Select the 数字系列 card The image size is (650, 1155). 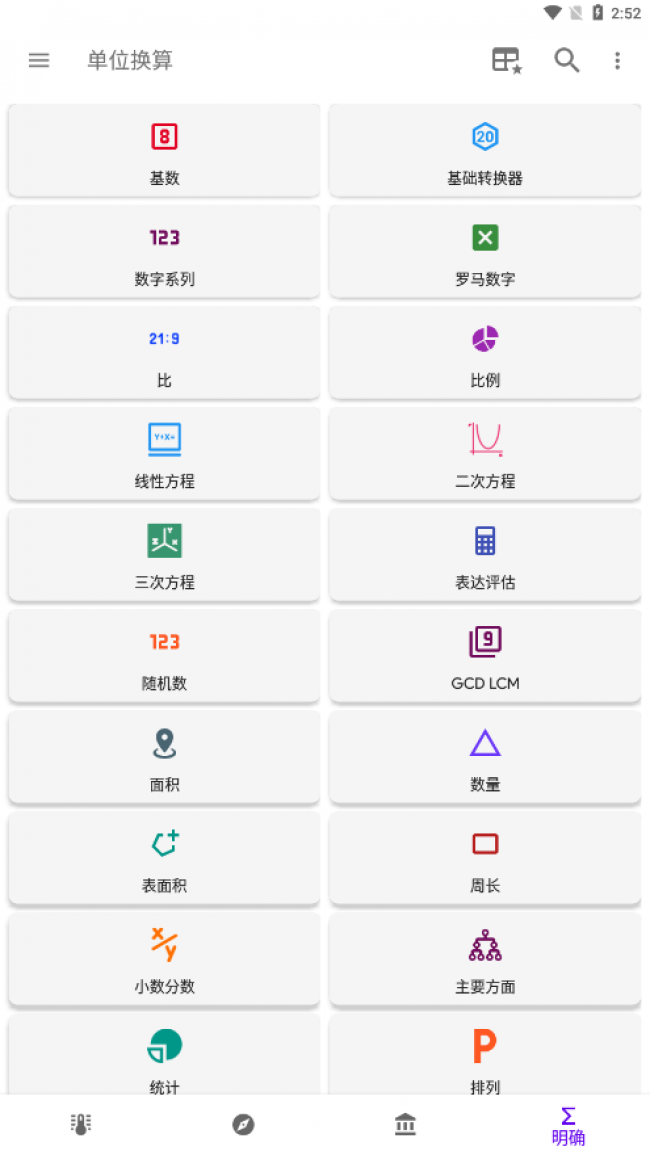(164, 252)
